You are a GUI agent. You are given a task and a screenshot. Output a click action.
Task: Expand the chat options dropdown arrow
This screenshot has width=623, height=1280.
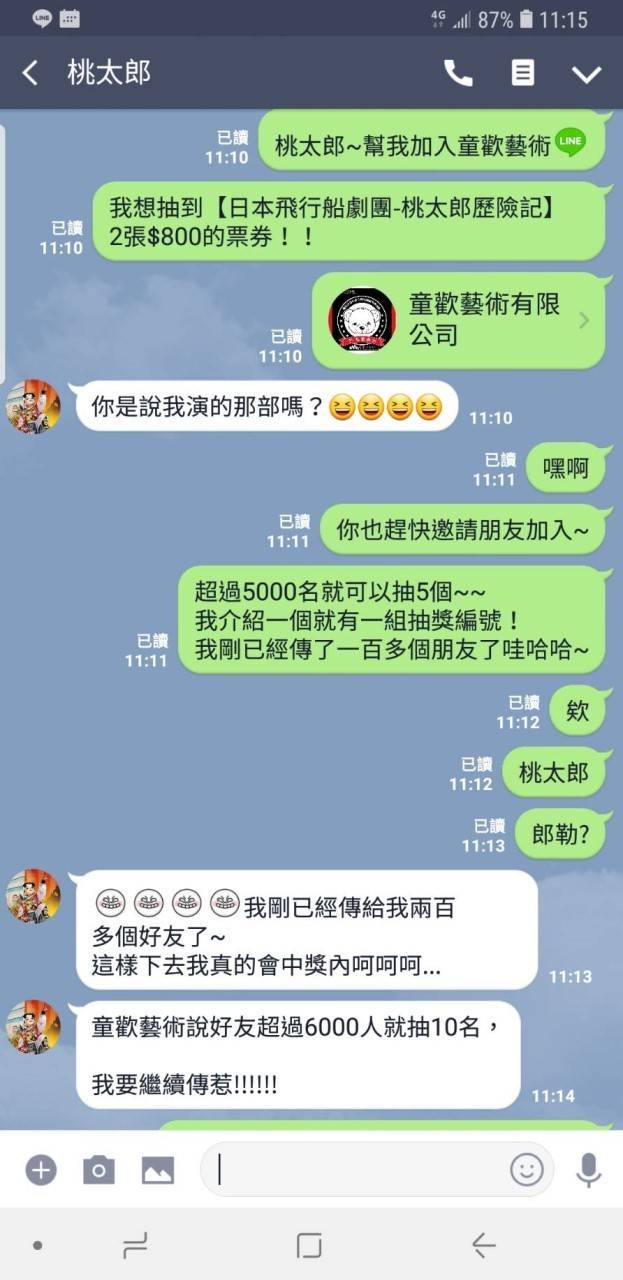point(586,74)
